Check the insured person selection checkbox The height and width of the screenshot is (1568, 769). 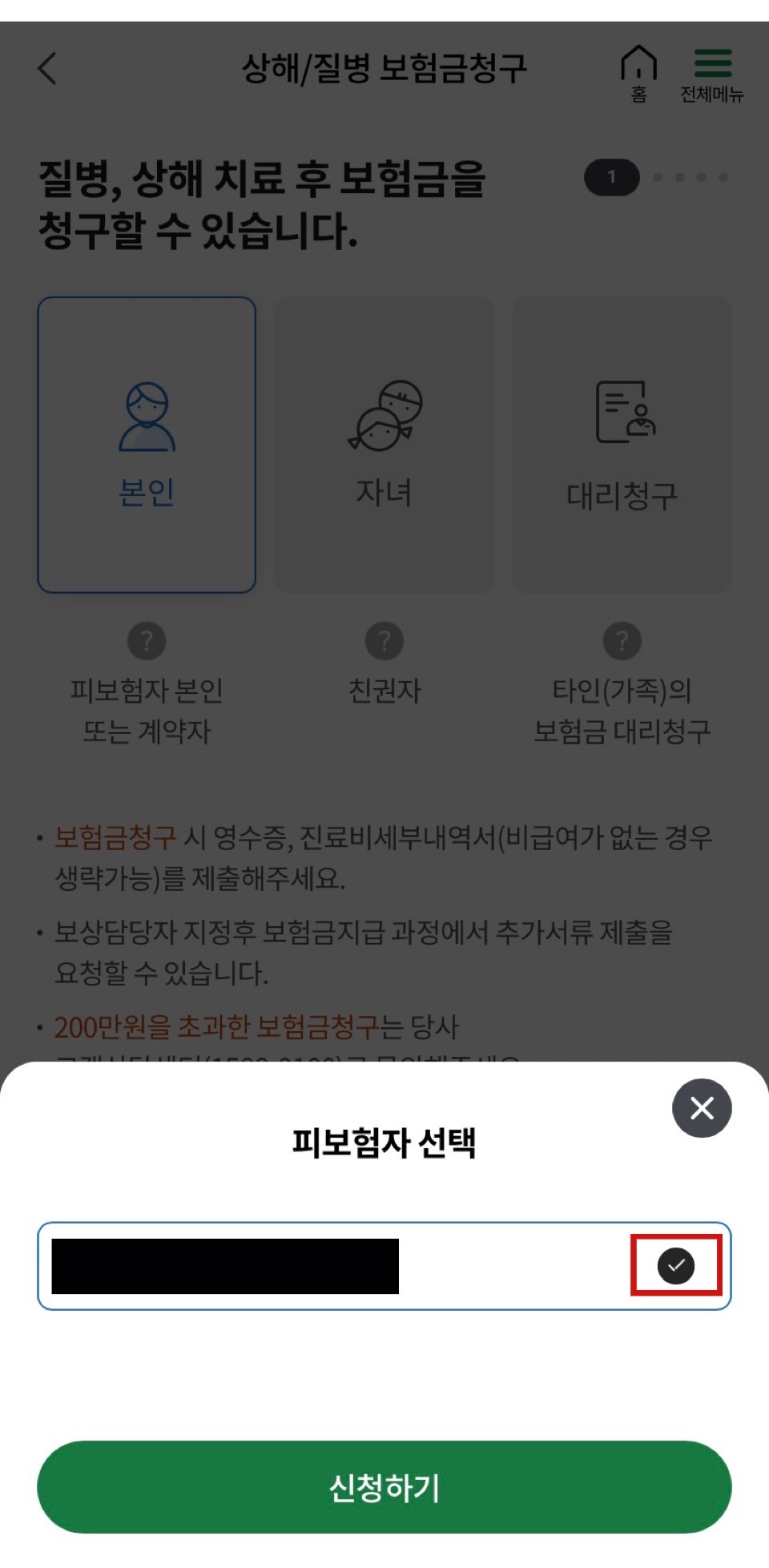coord(677,1264)
